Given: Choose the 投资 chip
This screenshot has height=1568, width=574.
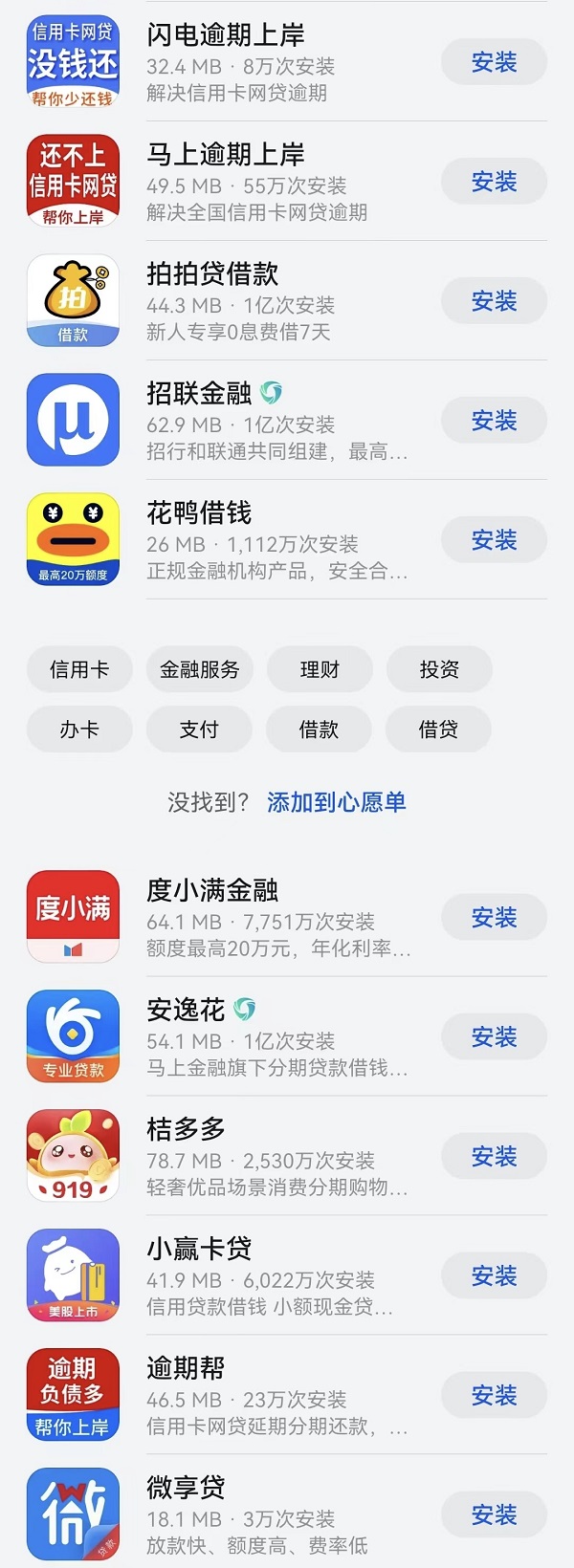Looking at the screenshot, I should tap(439, 670).
